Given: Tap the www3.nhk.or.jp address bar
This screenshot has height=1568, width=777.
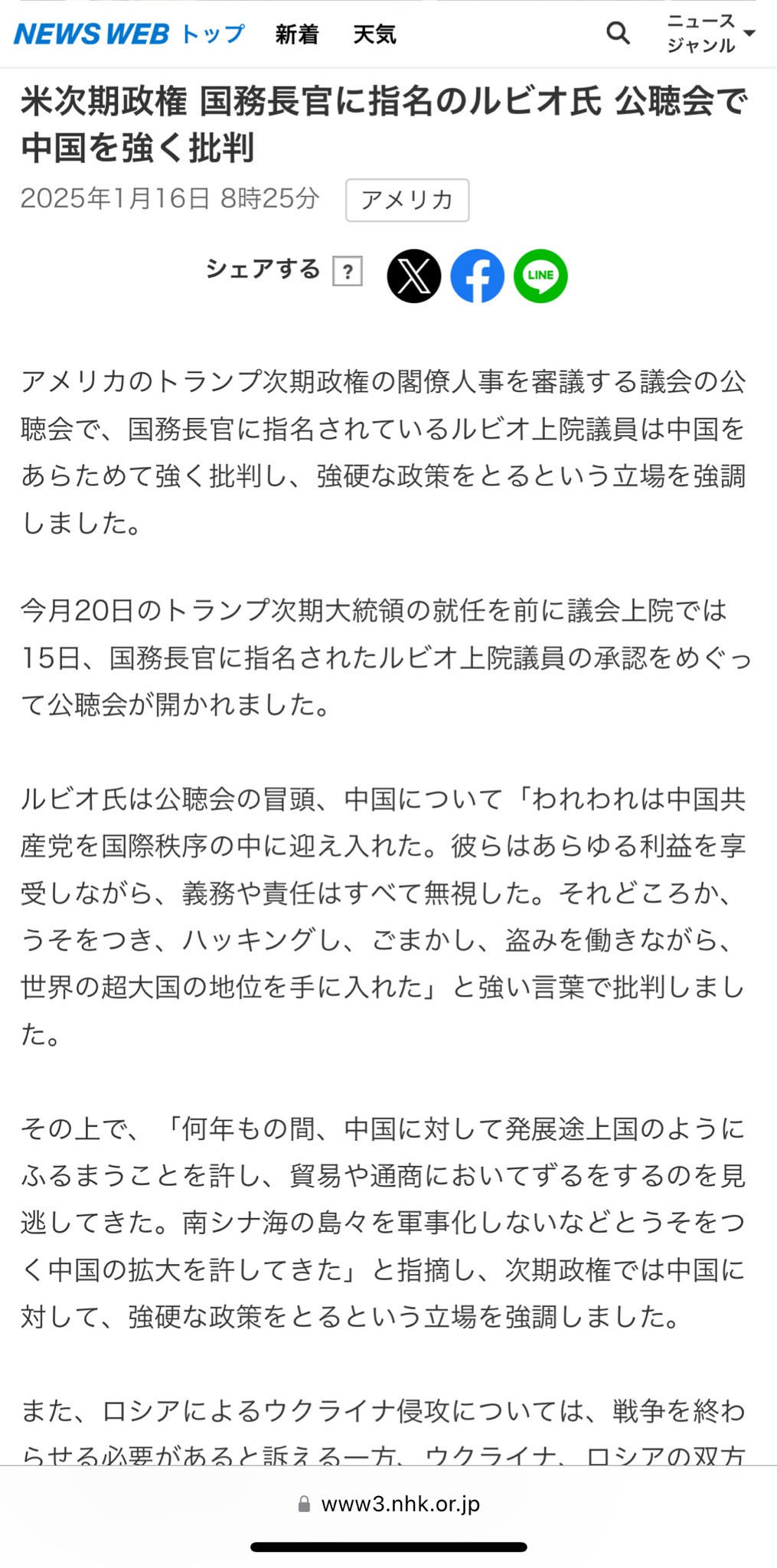Looking at the screenshot, I should click(x=389, y=1504).
